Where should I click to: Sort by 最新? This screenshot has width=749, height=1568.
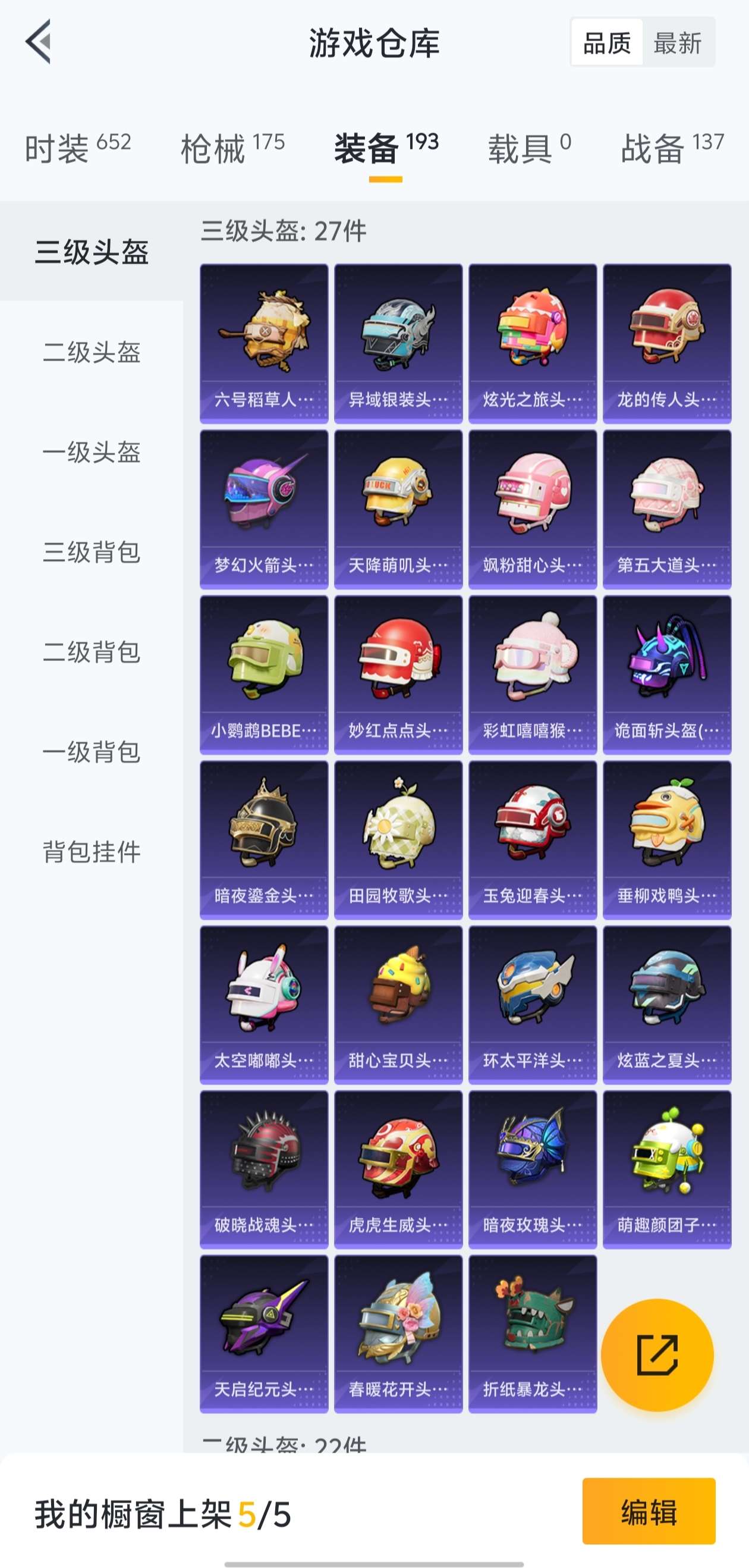coord(677,43)
